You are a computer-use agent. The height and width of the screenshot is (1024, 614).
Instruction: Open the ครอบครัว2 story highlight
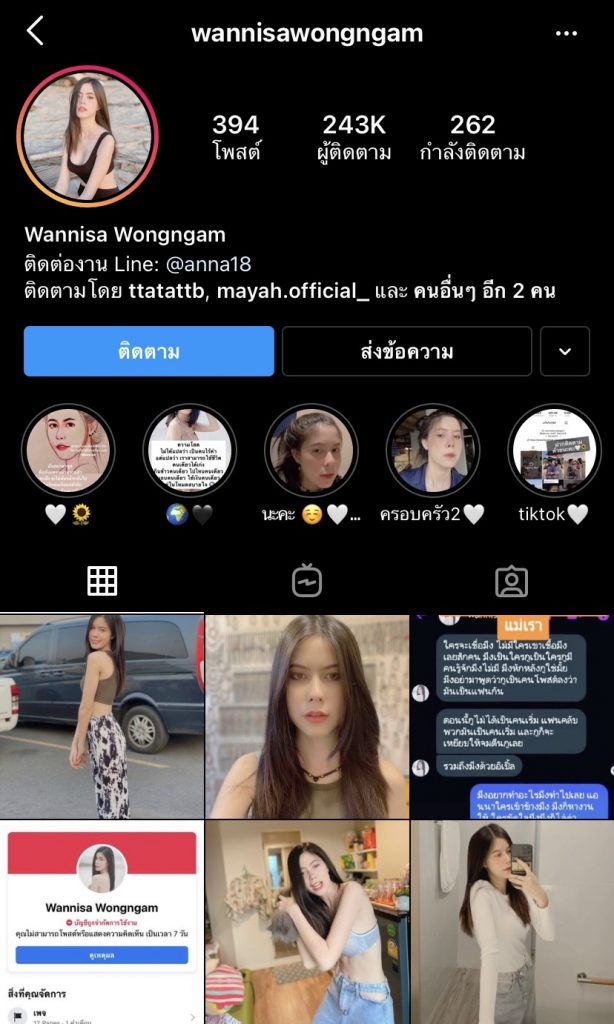(433, 451)
